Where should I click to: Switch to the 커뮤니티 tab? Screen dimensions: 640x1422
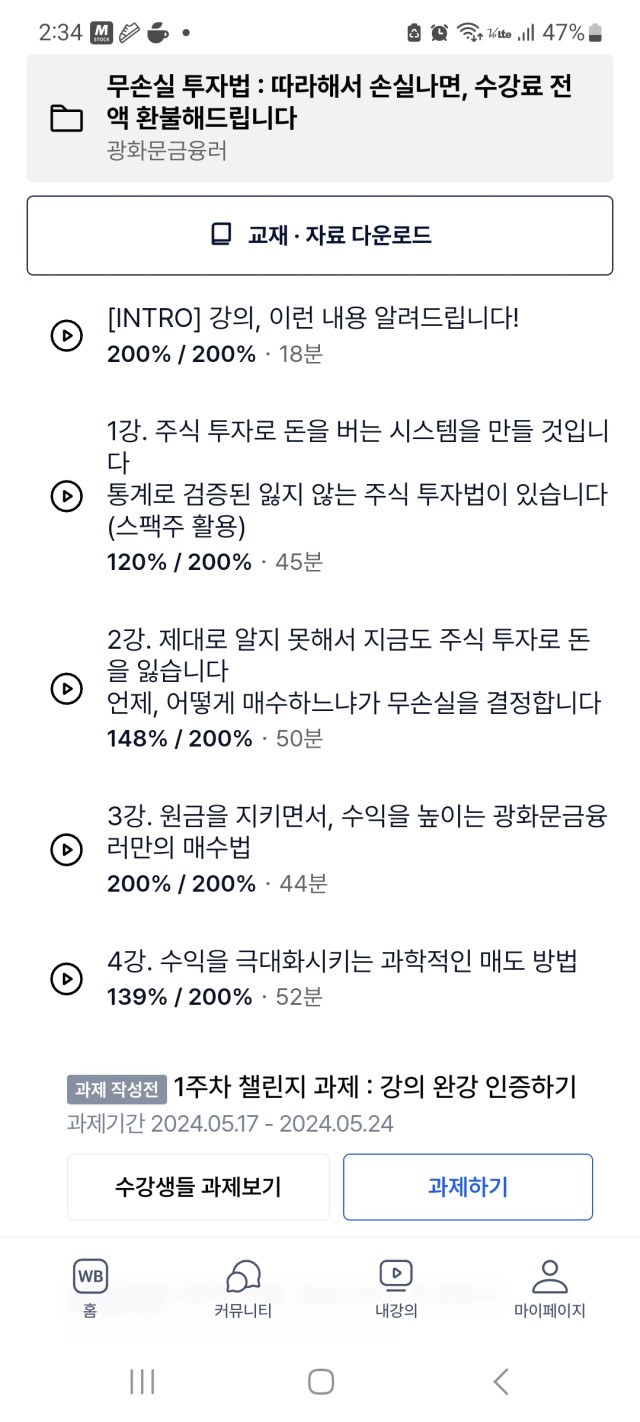243,1289
